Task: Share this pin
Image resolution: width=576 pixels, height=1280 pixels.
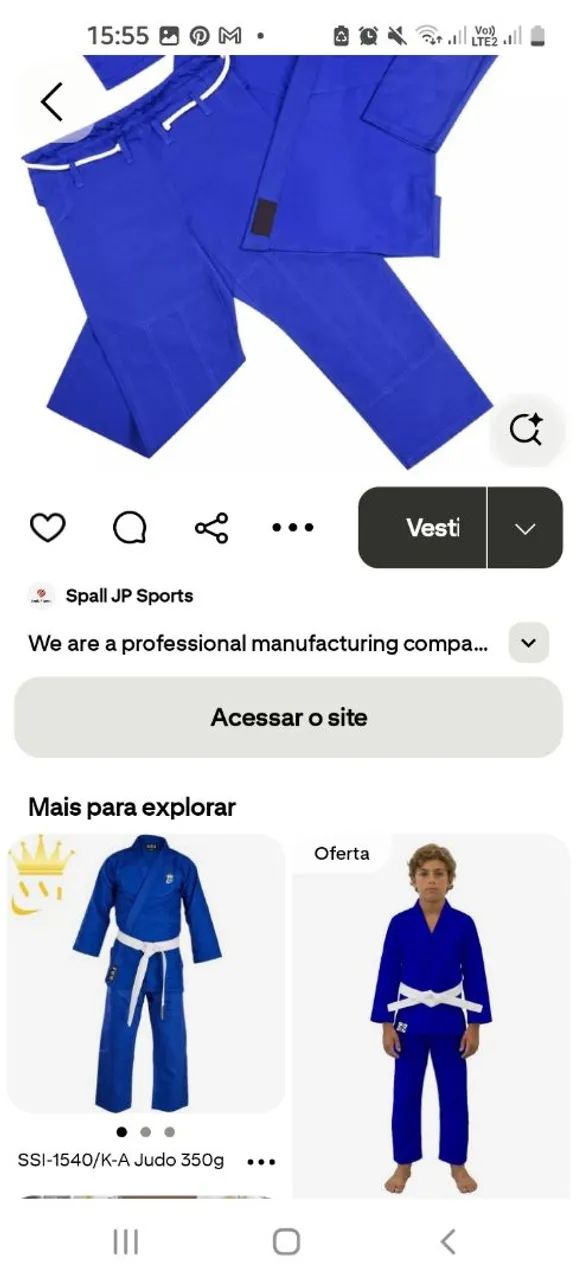Action: point(211,527)
